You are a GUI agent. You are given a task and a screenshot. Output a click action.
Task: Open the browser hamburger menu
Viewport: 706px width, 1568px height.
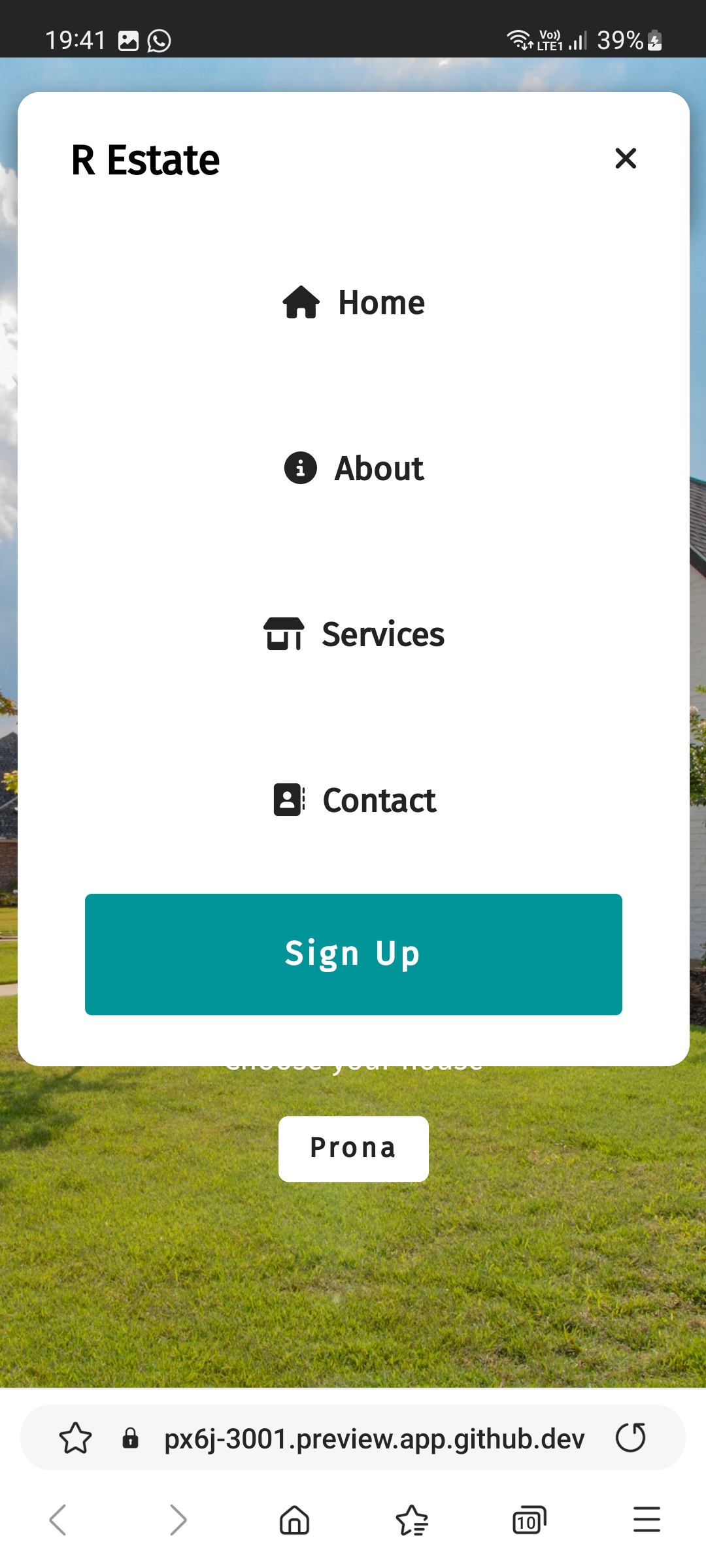(647, 1520)
